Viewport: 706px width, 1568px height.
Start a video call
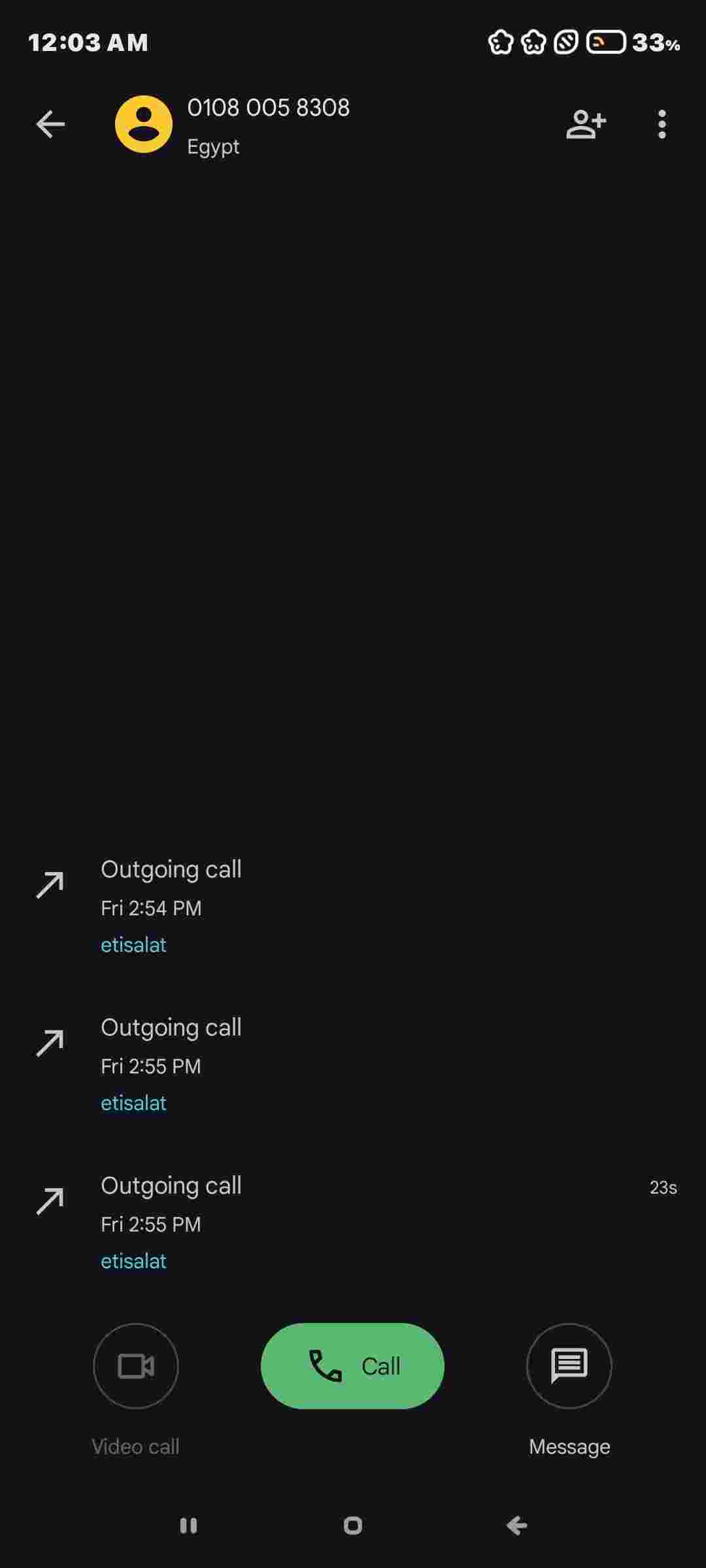tap(136, 1365)
